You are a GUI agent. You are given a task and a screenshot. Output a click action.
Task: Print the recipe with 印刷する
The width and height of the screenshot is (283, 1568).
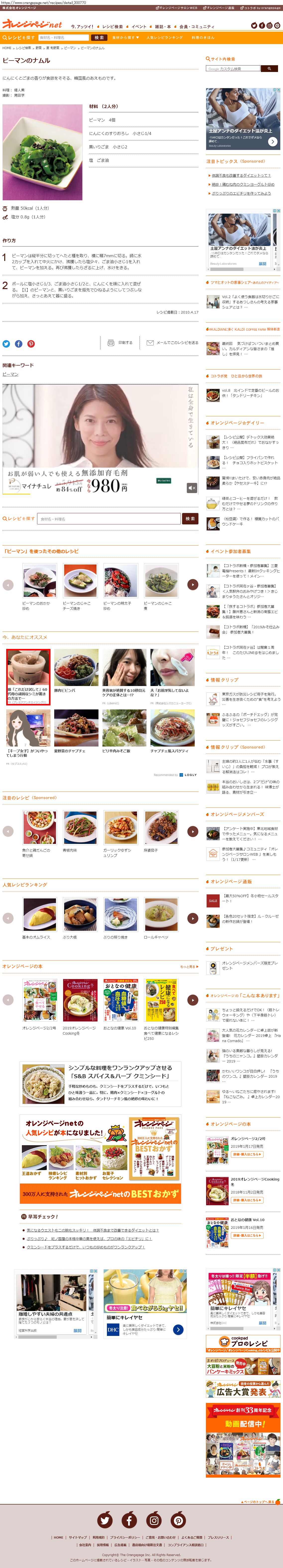coord(120,343)
